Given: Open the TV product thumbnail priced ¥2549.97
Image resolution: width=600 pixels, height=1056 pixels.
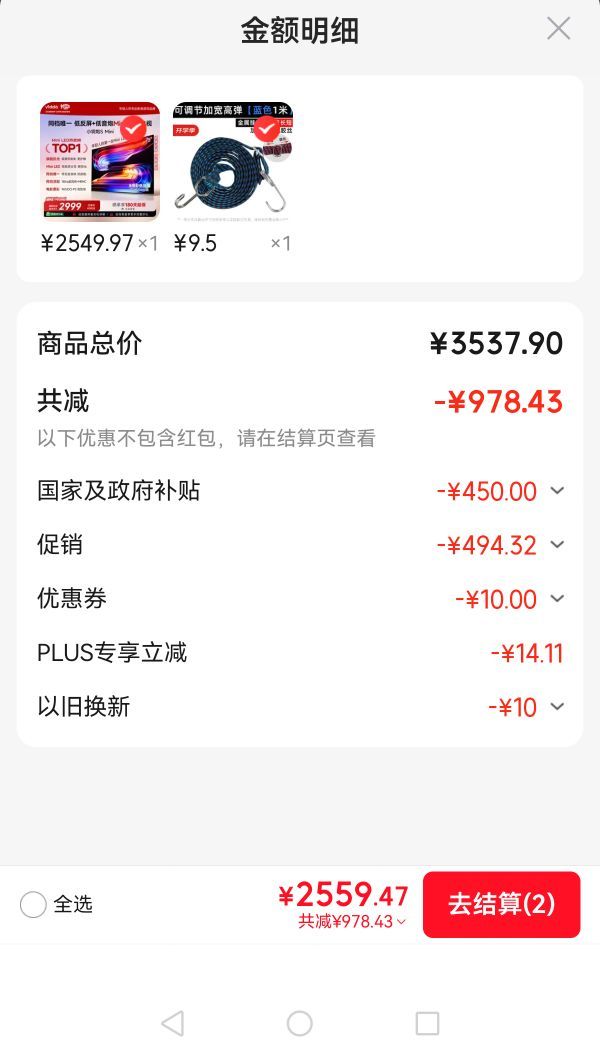Looking at the screenshot, I should pos(100,161).
